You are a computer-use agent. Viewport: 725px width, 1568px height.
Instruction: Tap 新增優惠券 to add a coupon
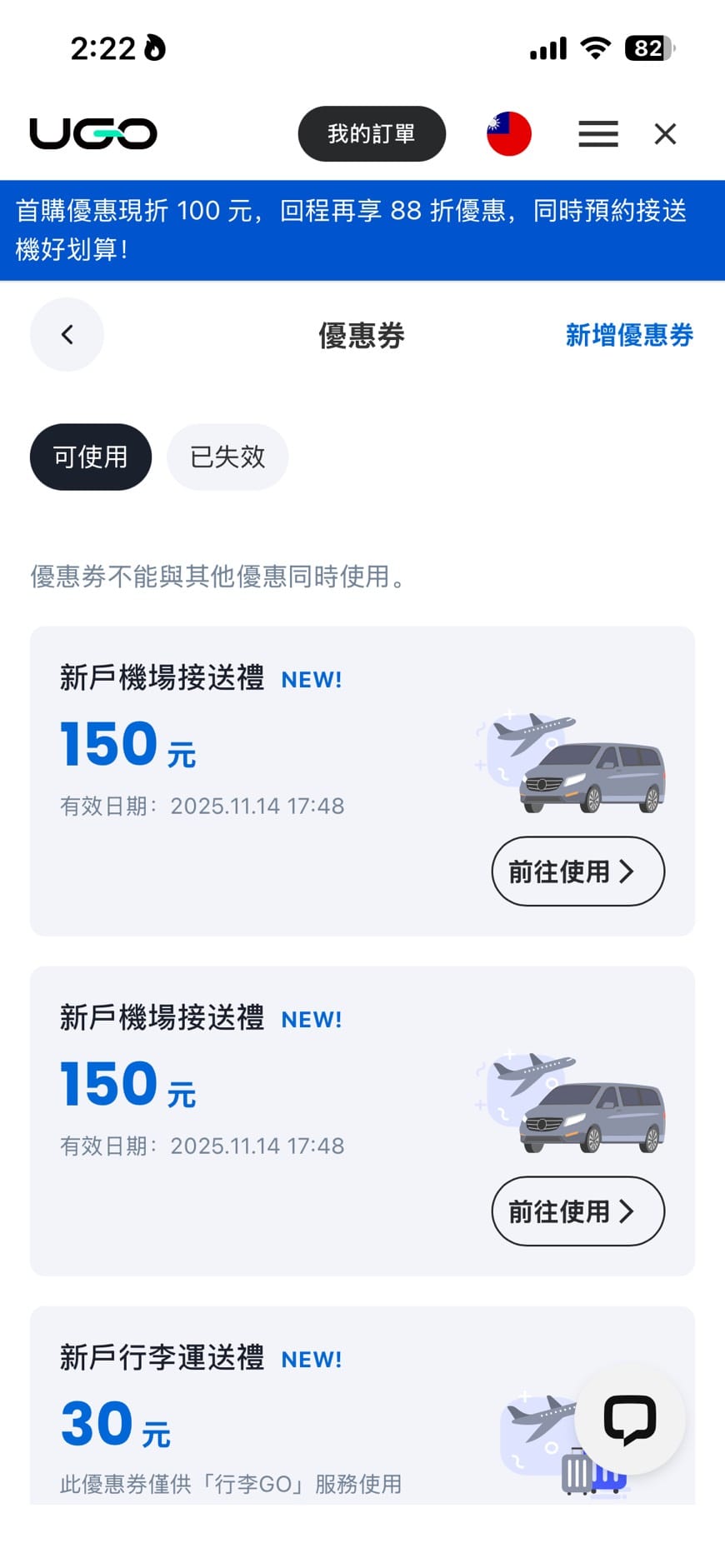(629, 335)
